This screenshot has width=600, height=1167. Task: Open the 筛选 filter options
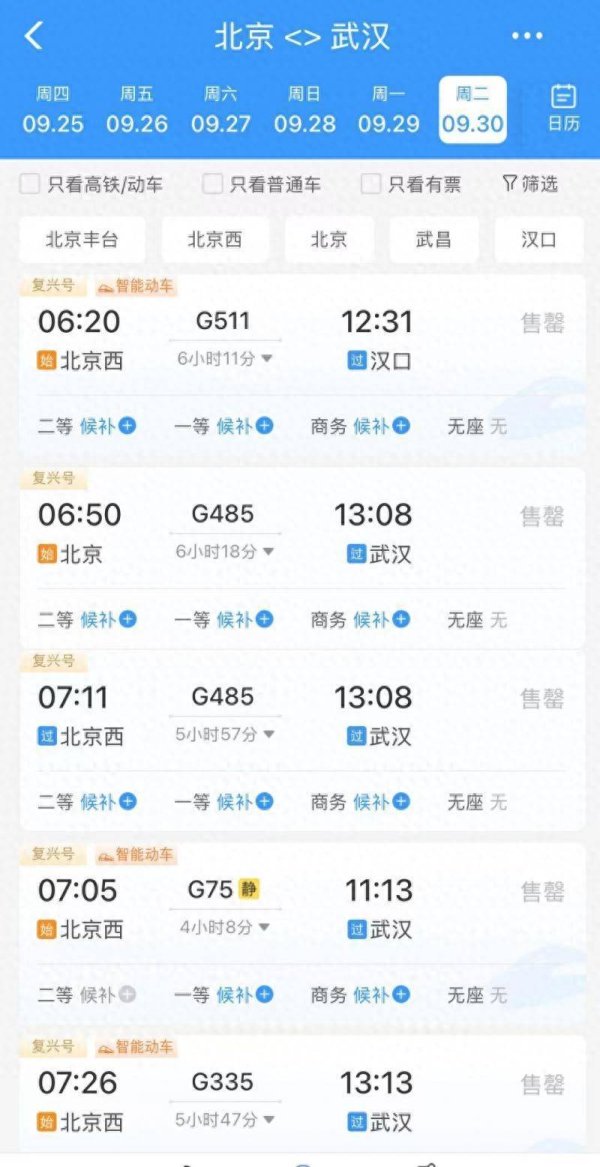point(530,184)
